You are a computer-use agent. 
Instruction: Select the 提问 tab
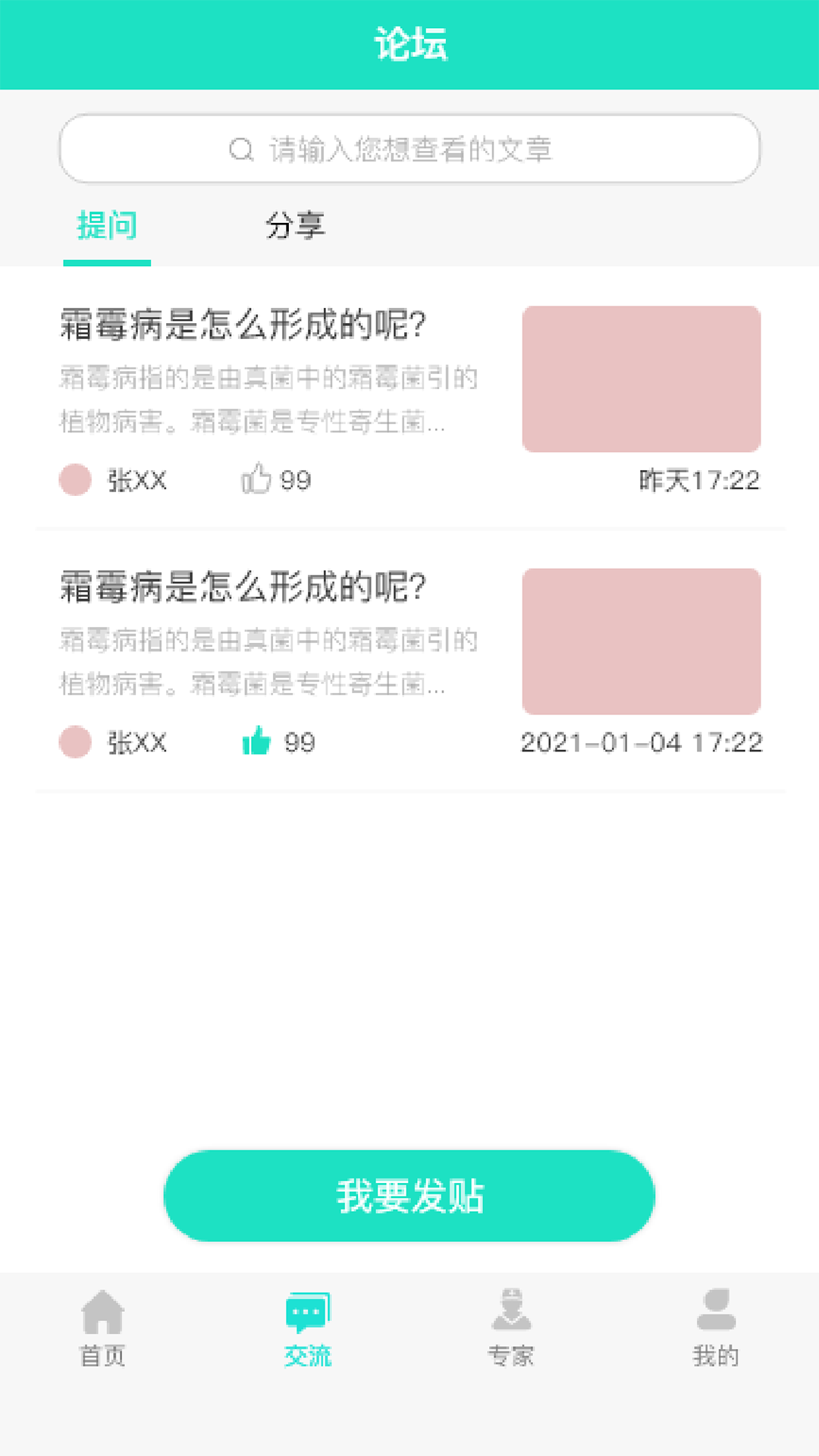tap(106, 225)
